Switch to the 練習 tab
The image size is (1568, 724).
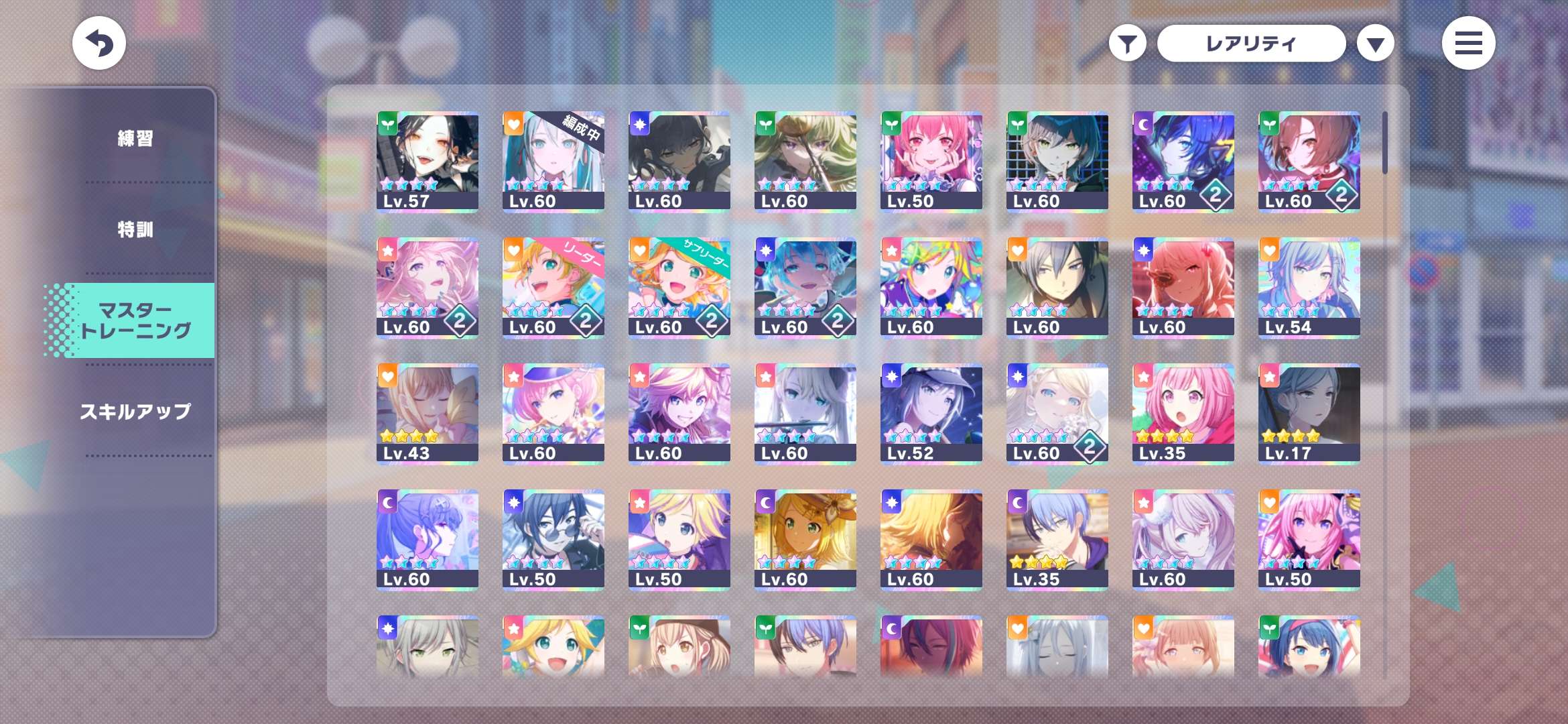(135, 138)
